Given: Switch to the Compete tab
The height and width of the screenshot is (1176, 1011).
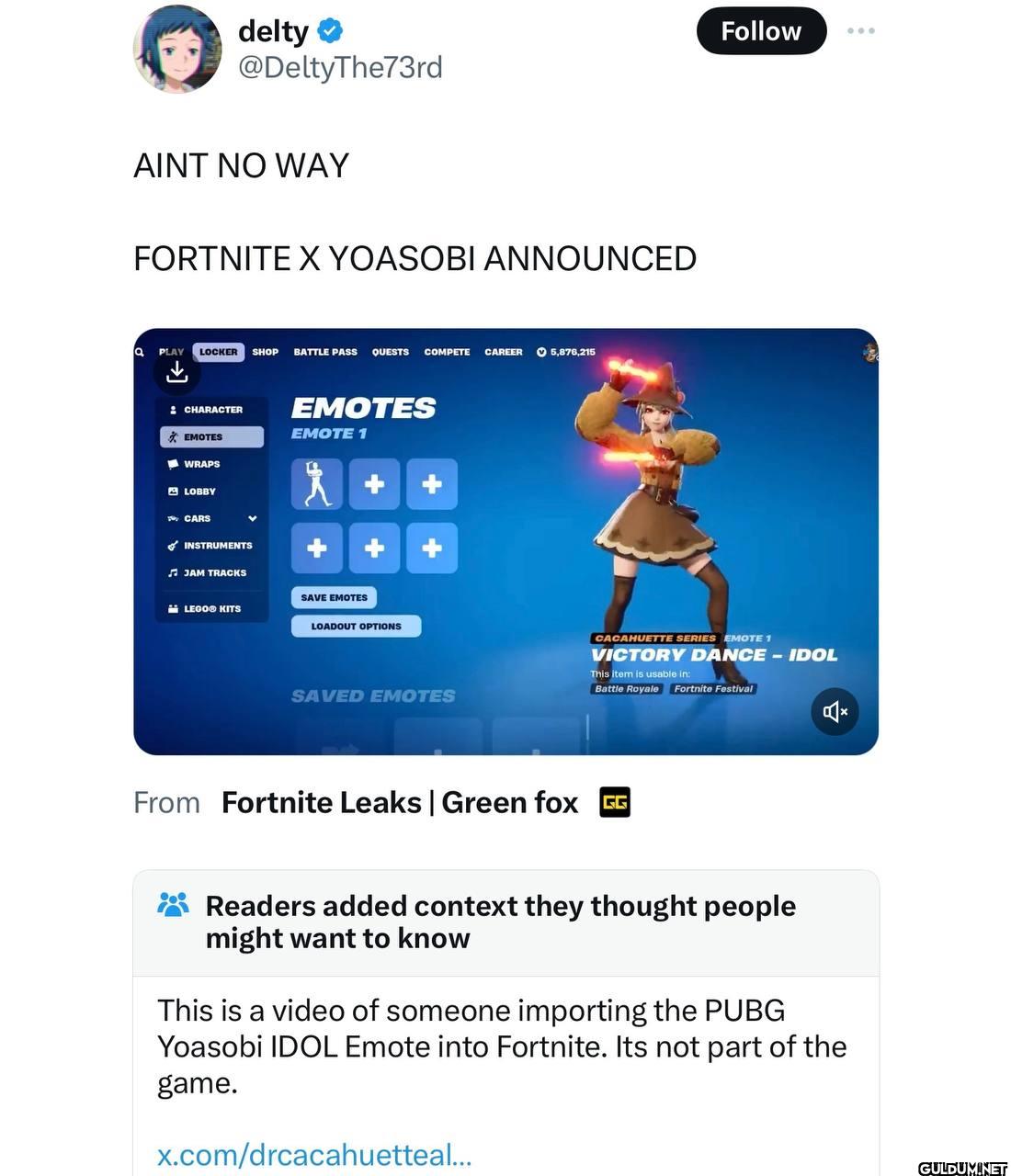Looking at the screenshot, I should coord(447,351).
